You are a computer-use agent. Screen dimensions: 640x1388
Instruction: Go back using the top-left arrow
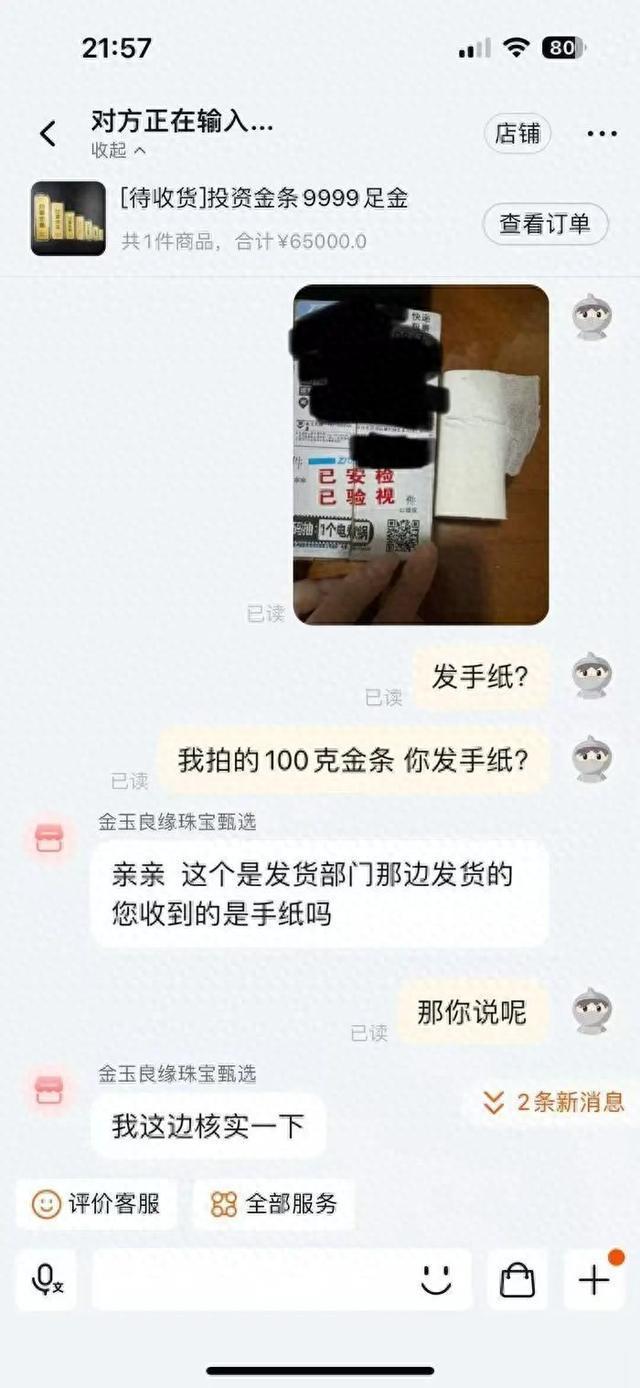[48, 134]
